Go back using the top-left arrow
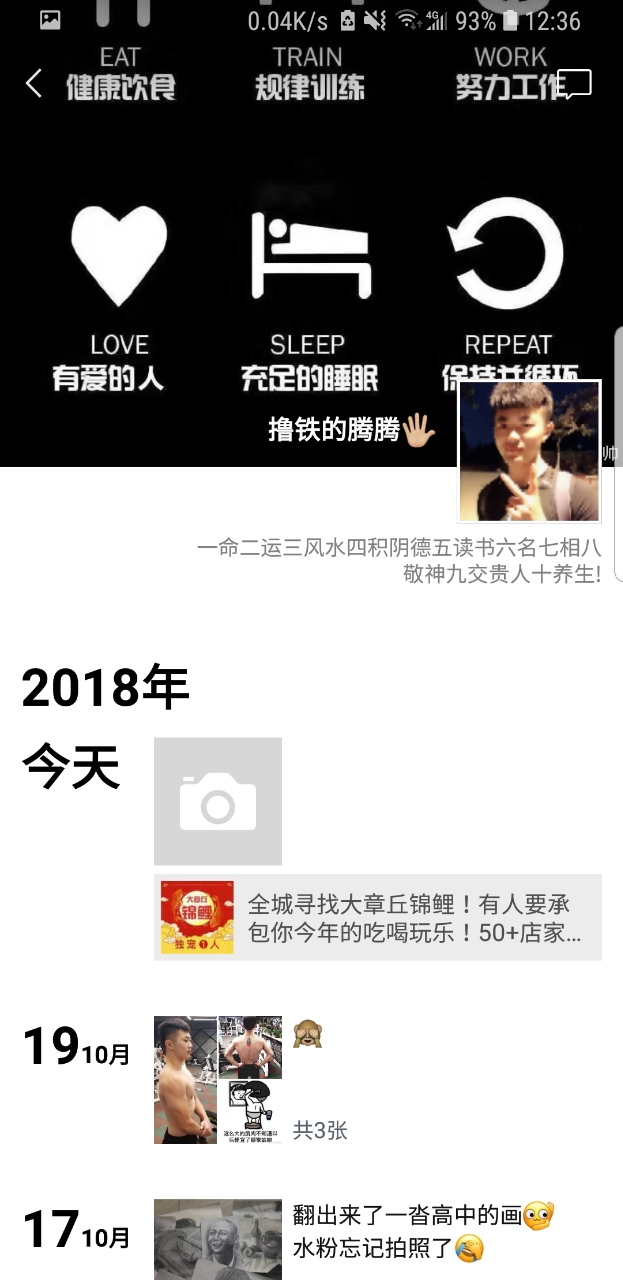The height and width of the screenshot is (1280, 623). click(34, 84)
